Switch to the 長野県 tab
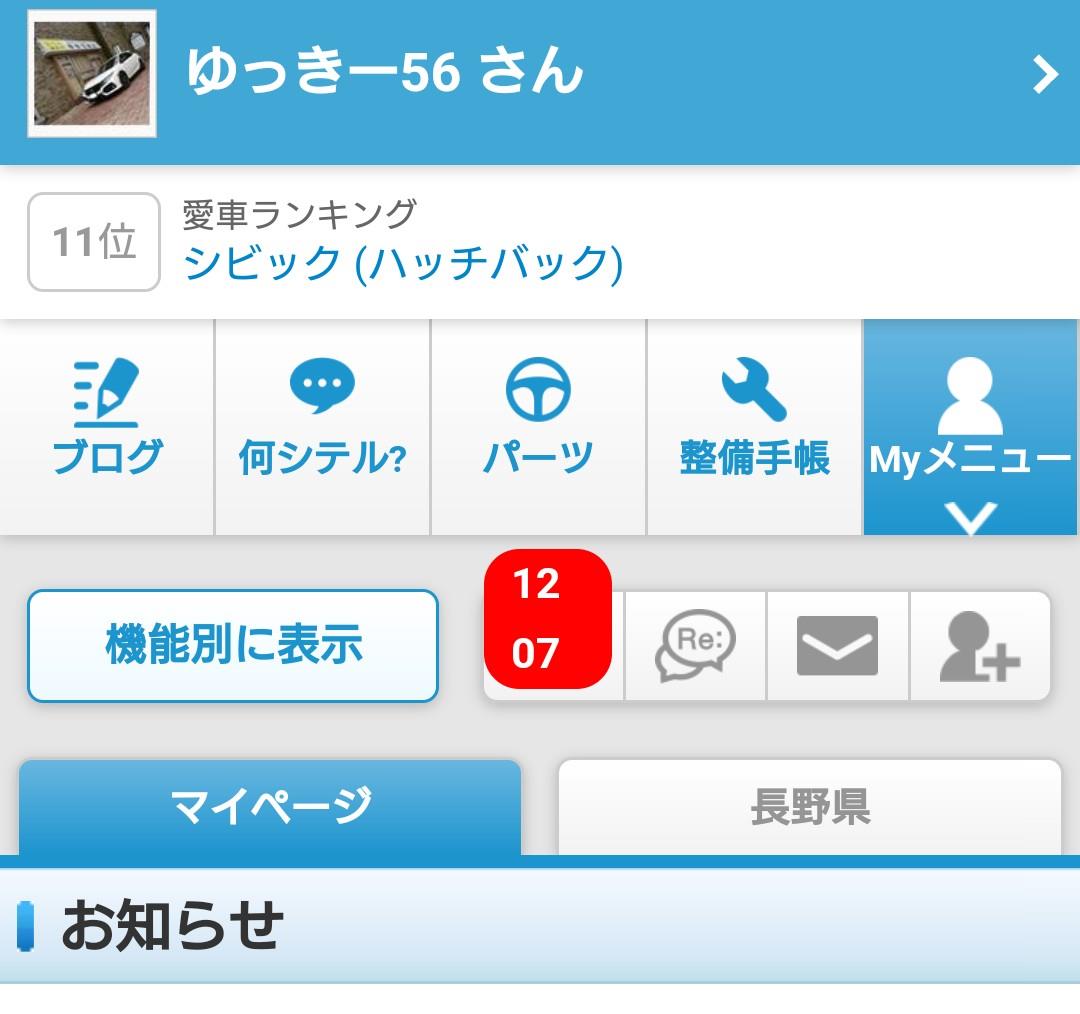Screen dimensions: 1080x1014 pos(810,807)
